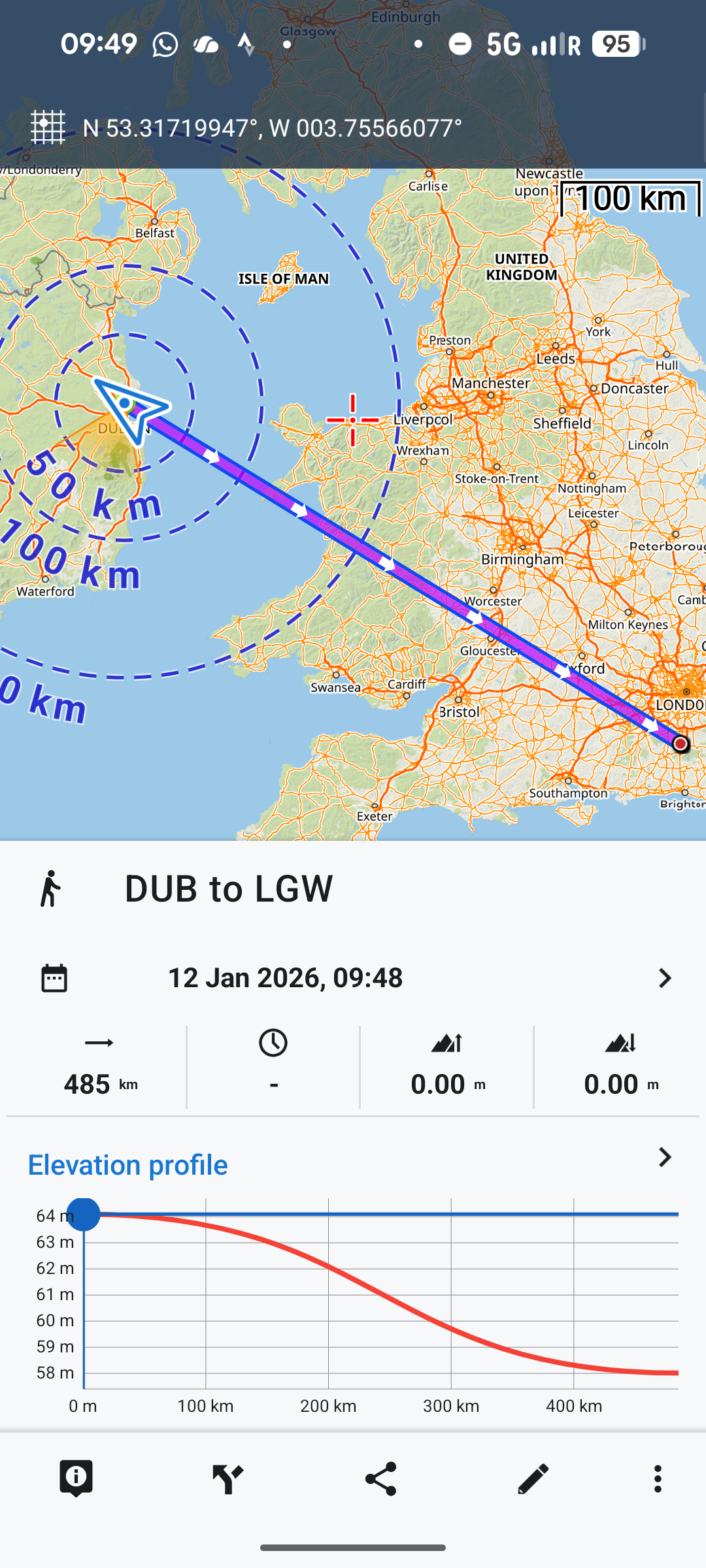Open the track info panel

[x=76, y=1478]
